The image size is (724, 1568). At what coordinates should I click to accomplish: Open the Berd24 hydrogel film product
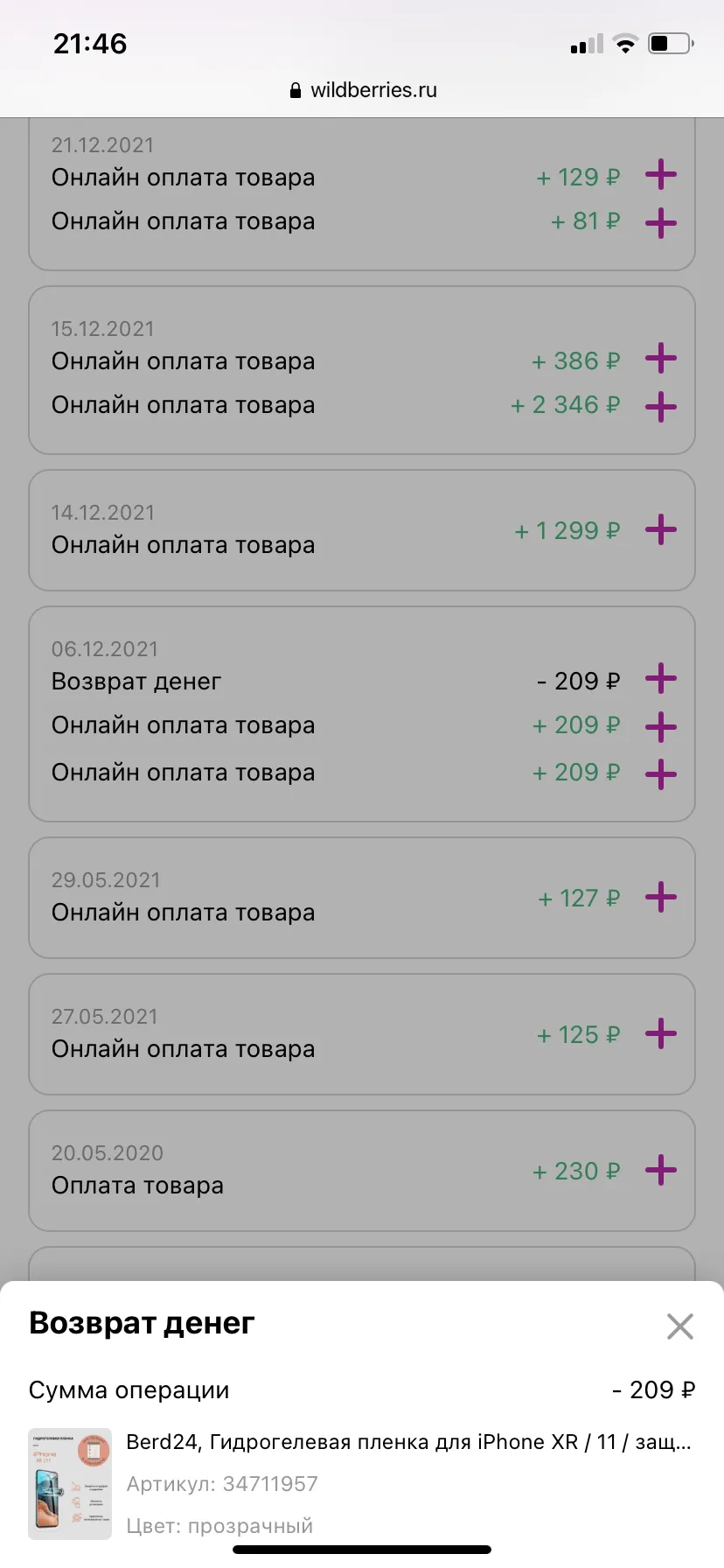pos(362,1483)
